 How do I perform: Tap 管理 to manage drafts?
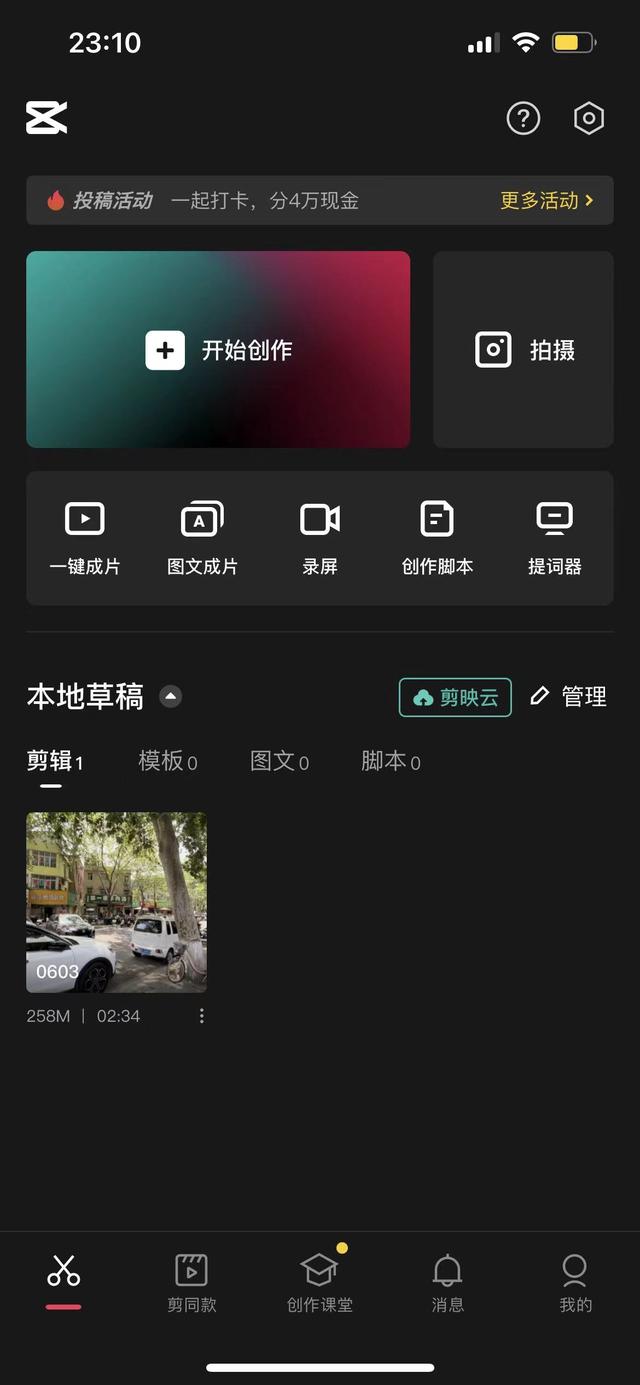(569, 697)
